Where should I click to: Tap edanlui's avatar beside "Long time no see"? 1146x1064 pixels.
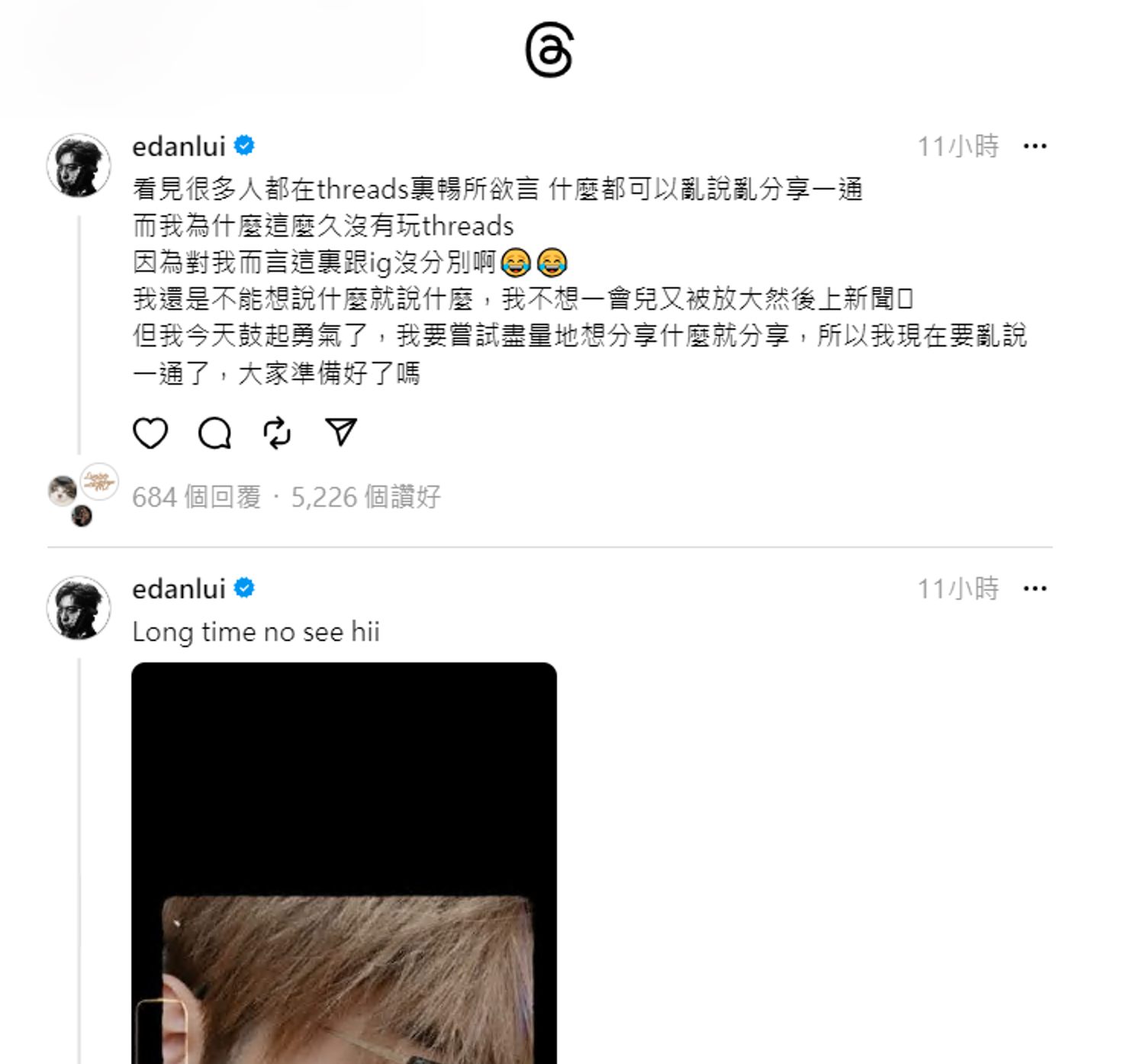pos(79,608)
